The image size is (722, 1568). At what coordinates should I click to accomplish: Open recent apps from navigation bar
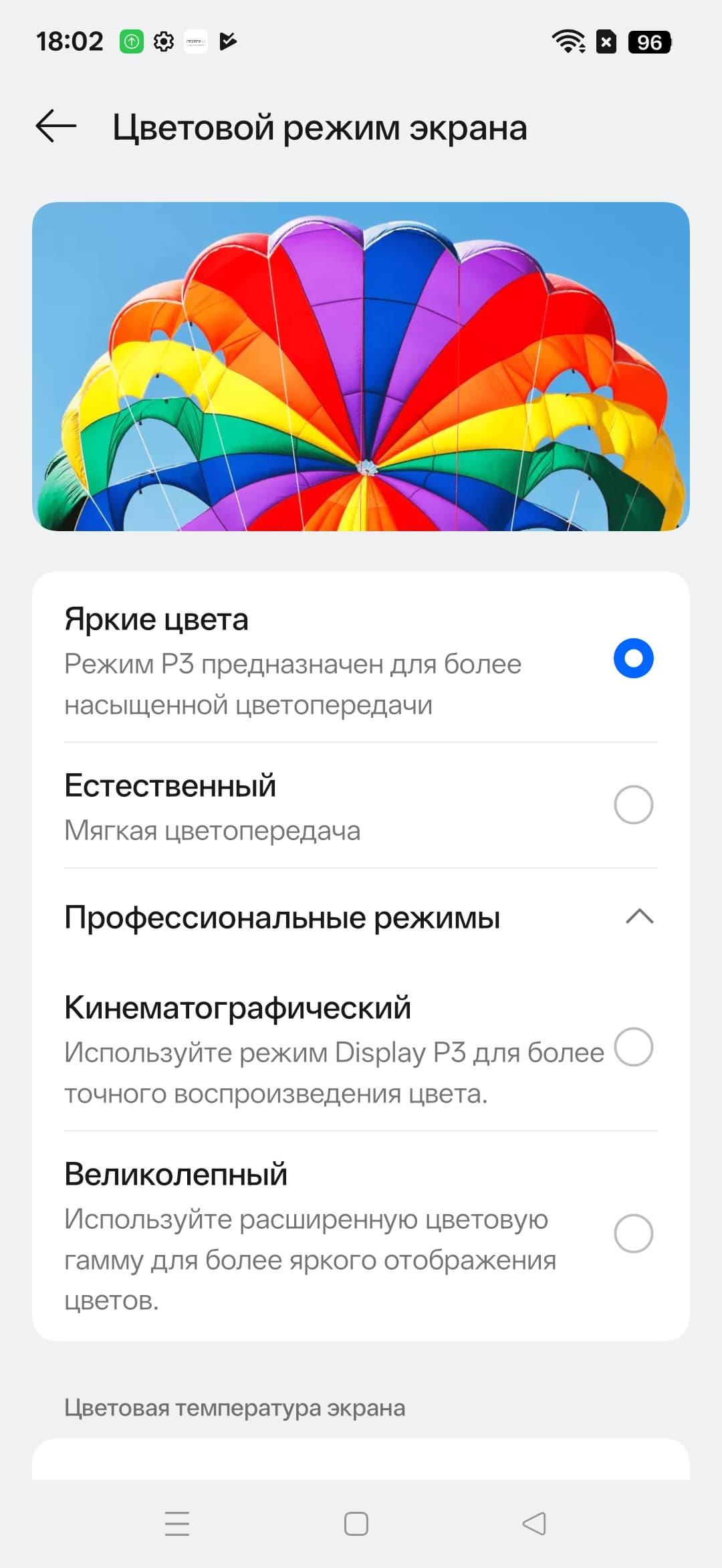click(x=177, y=1523)
